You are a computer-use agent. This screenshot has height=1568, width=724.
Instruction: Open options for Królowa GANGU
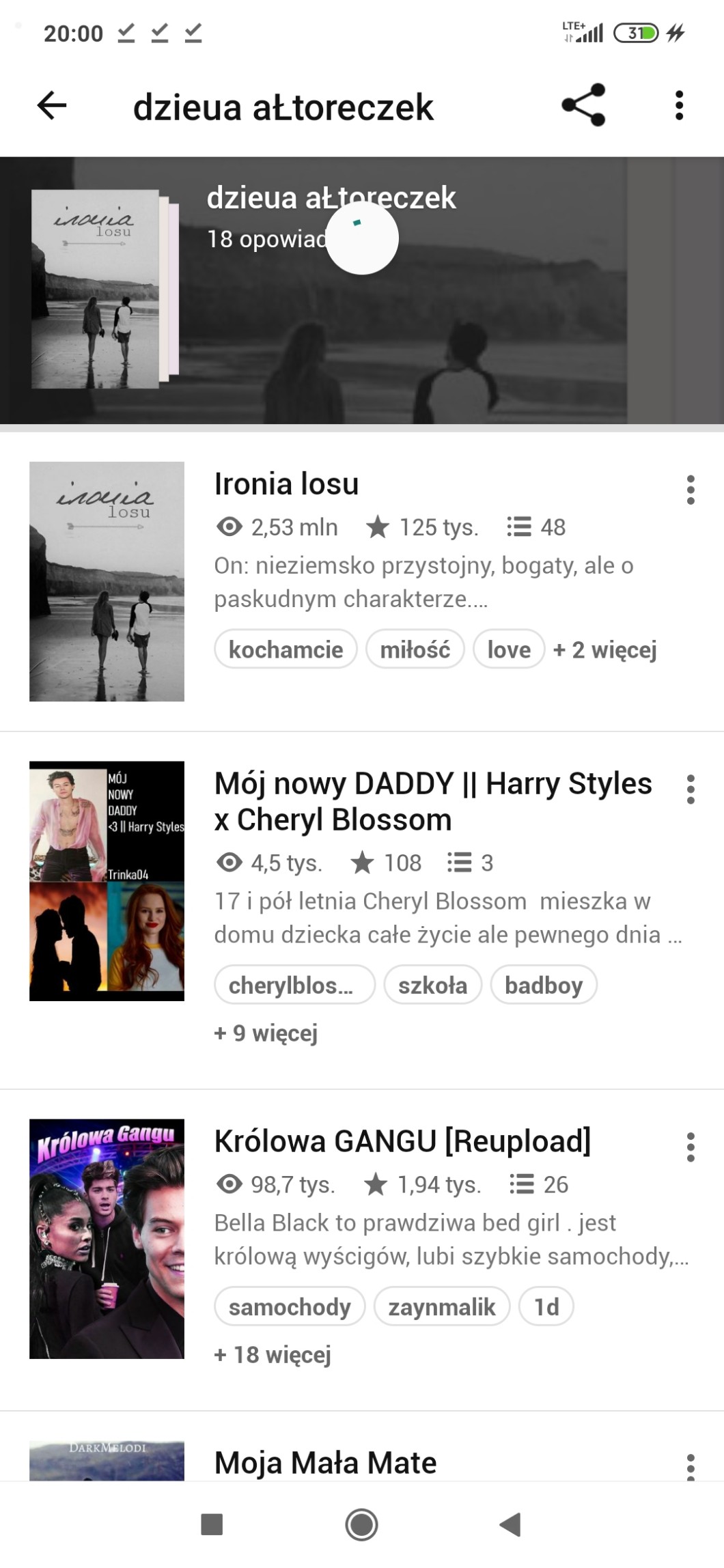click(x=691, y=1147)
